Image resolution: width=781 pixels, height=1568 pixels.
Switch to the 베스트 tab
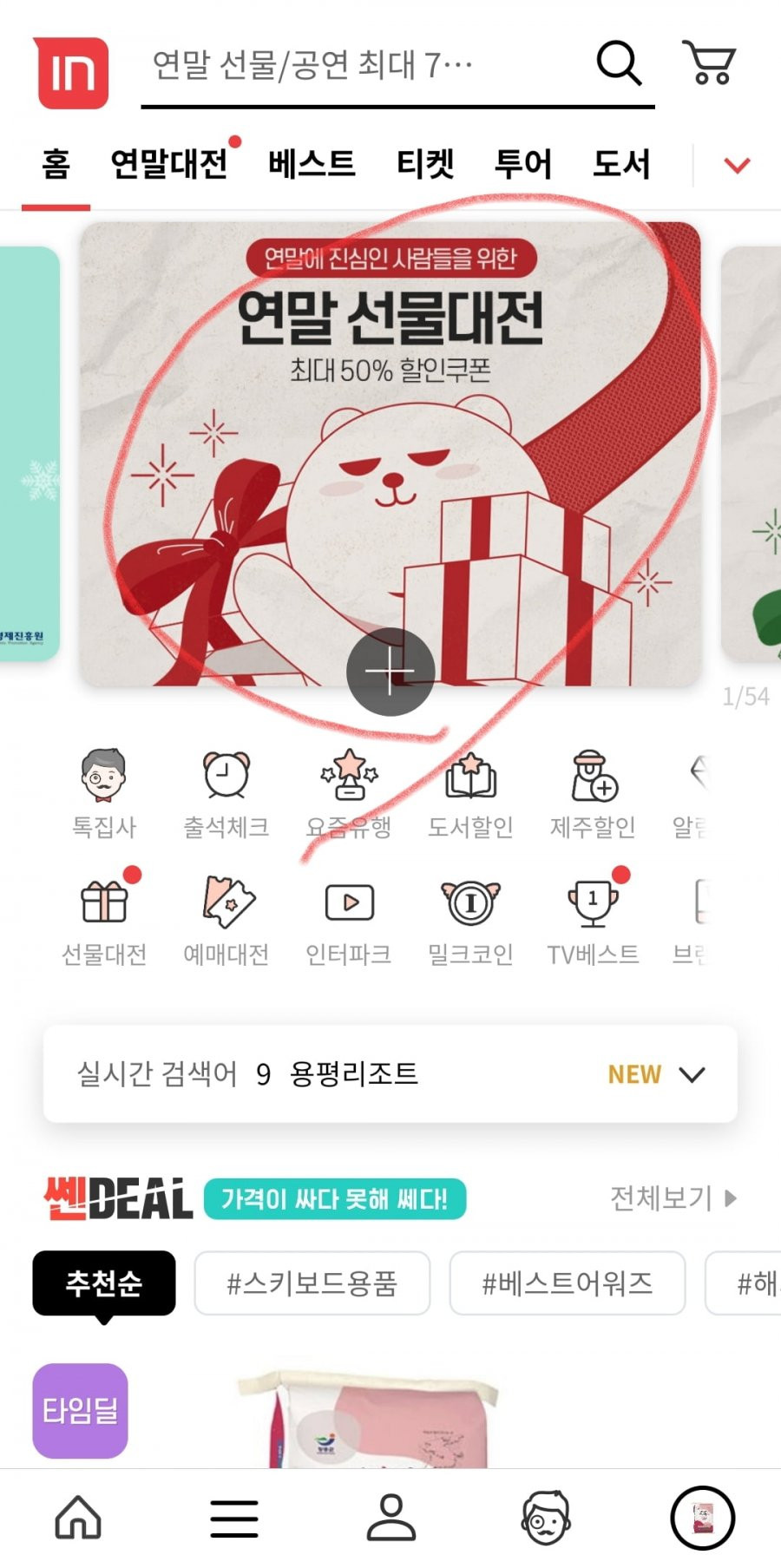pos(312,163)
